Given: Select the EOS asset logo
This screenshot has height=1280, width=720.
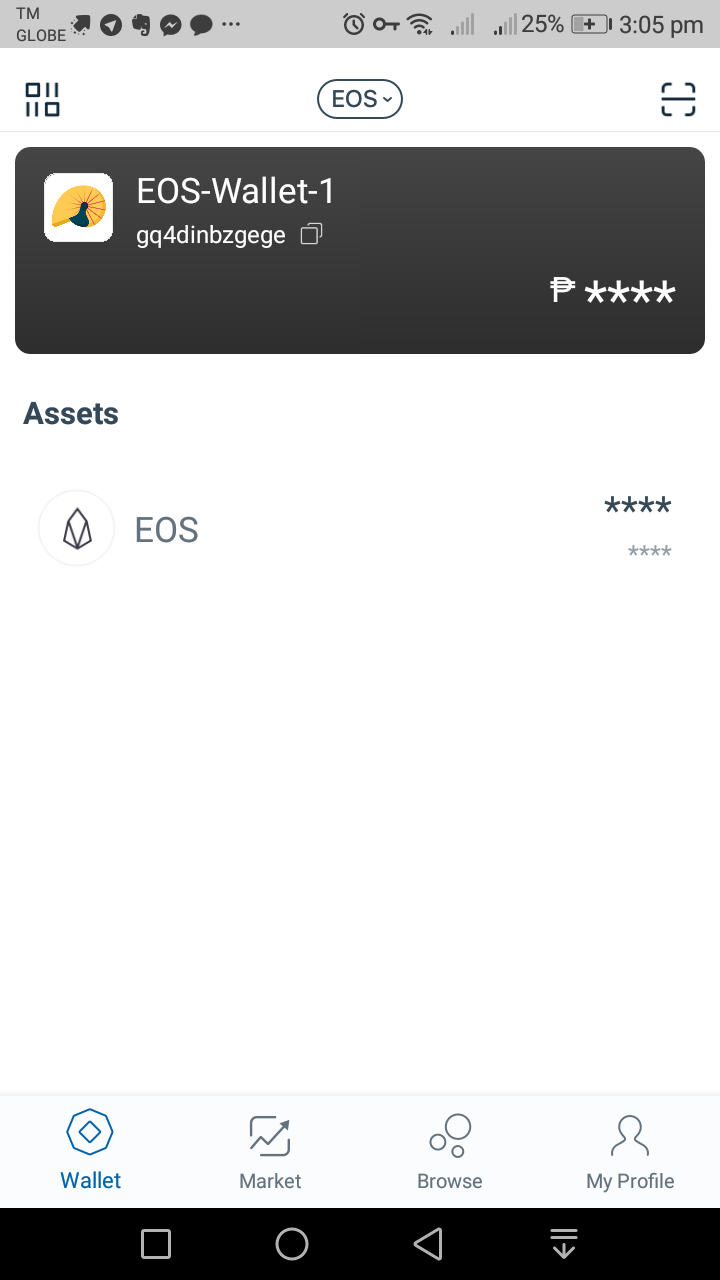Looking at the screenshot, I should coord(76,527).
